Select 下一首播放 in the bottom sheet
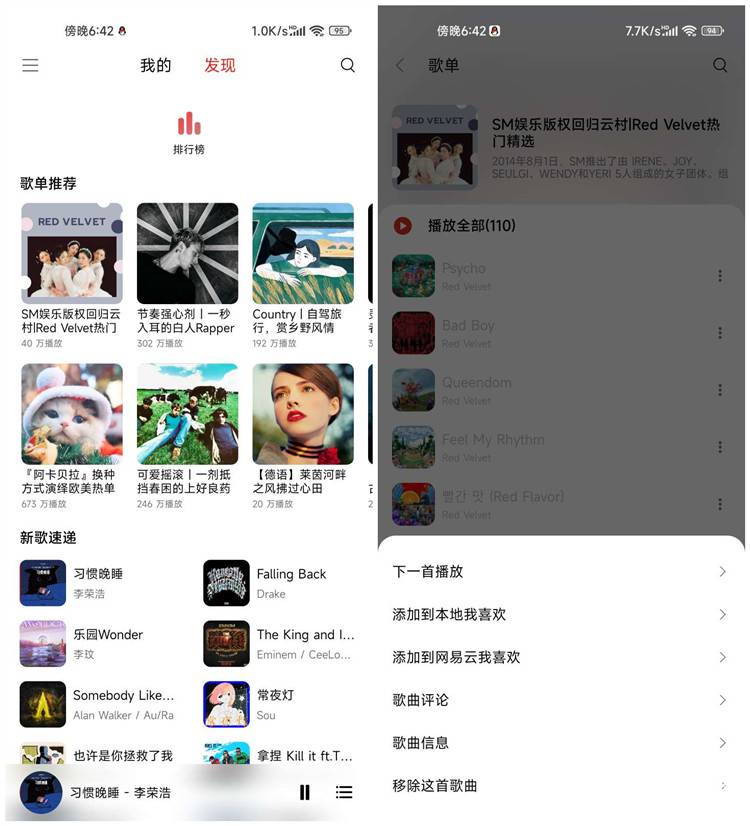Image resolution: width=750 pixels, height=826 pixels. pos(560,572)
